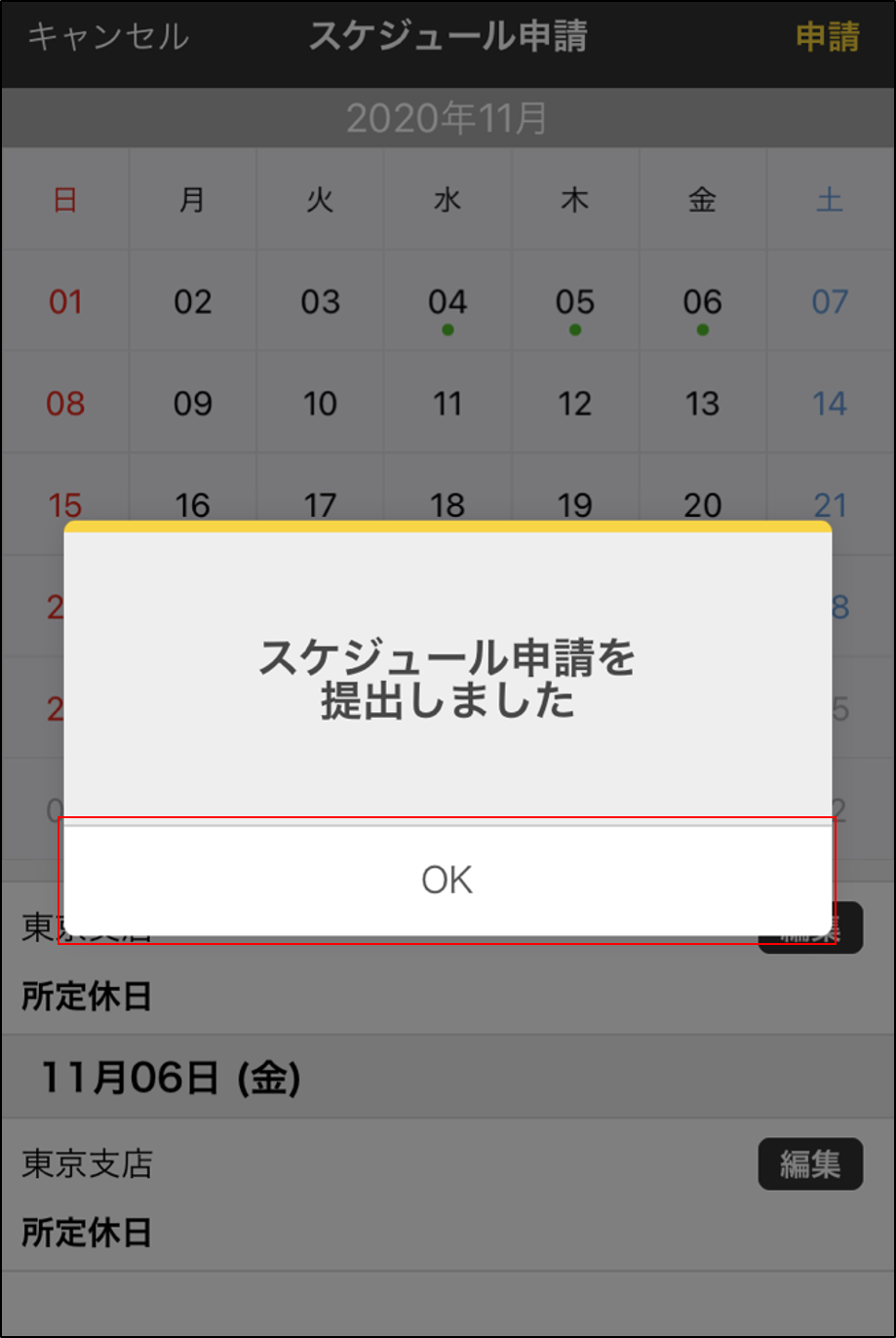Select November 20th on the calendar
The width and height of the screenshot is (896, 1338).
(x=703, y=506)
